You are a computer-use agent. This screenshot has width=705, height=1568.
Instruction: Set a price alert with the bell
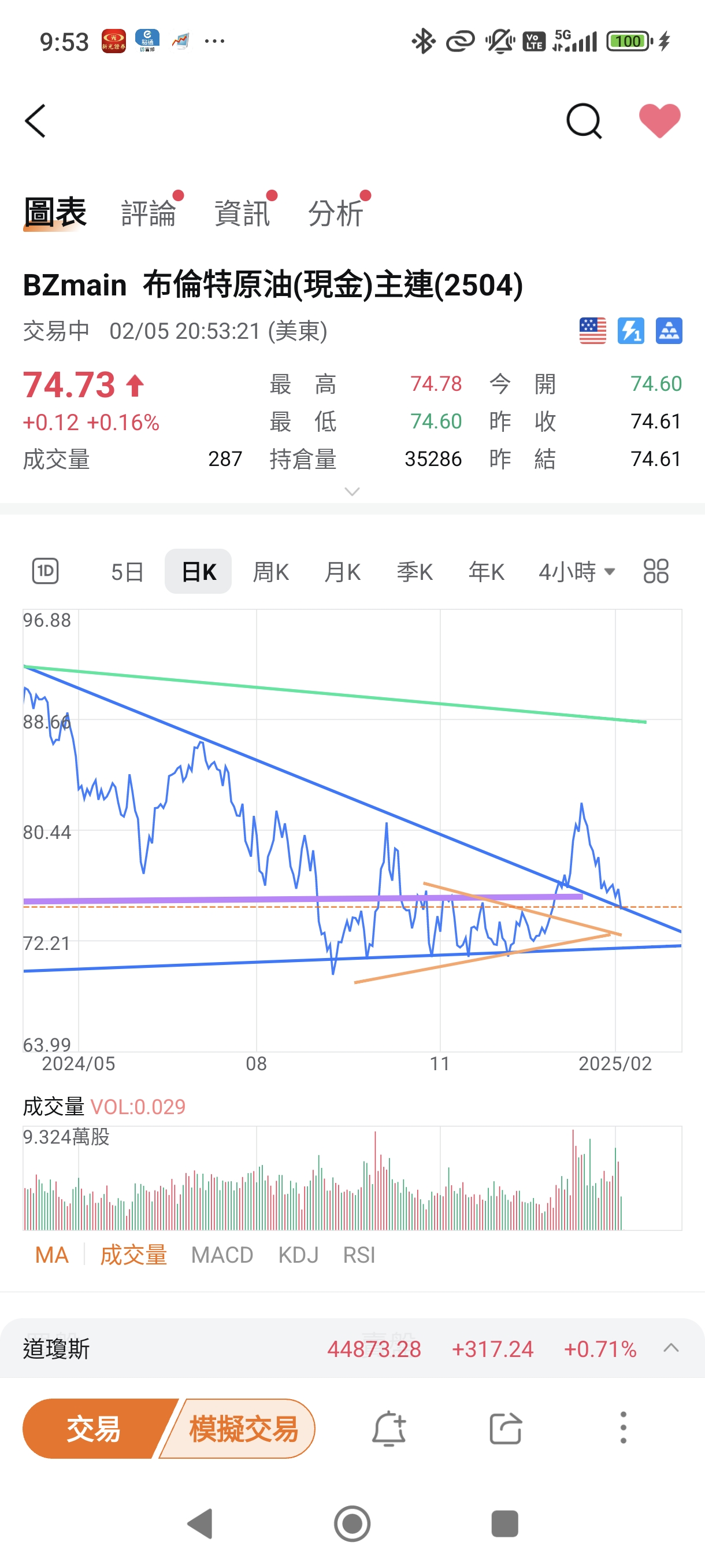point(389,1428)
